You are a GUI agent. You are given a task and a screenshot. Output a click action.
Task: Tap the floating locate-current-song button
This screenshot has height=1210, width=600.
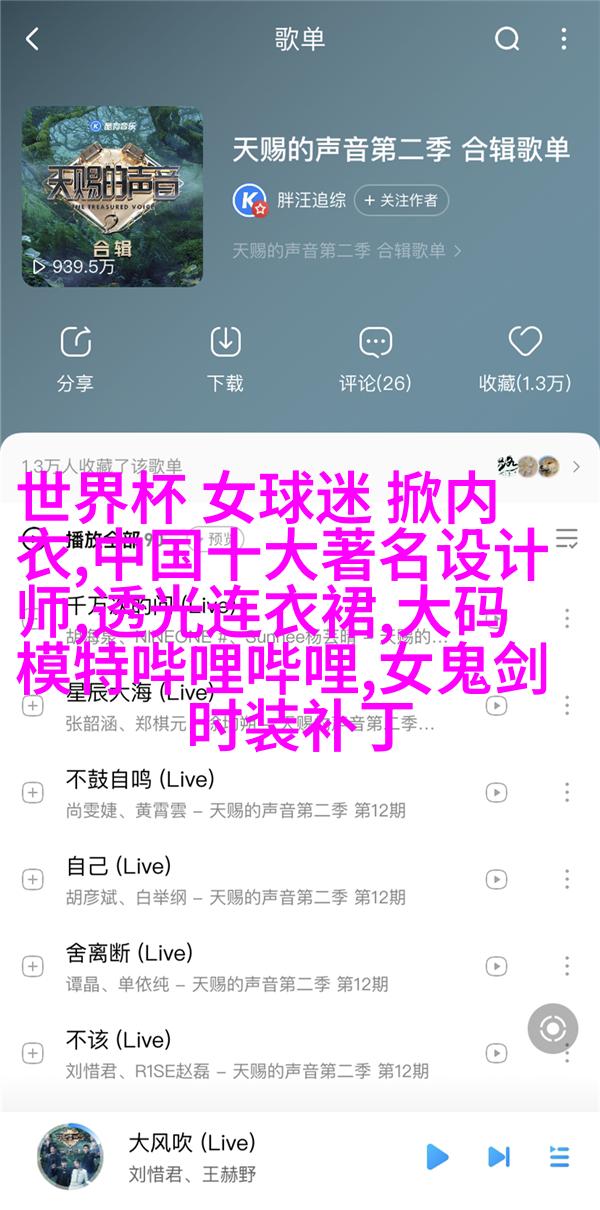[553, 1001]
